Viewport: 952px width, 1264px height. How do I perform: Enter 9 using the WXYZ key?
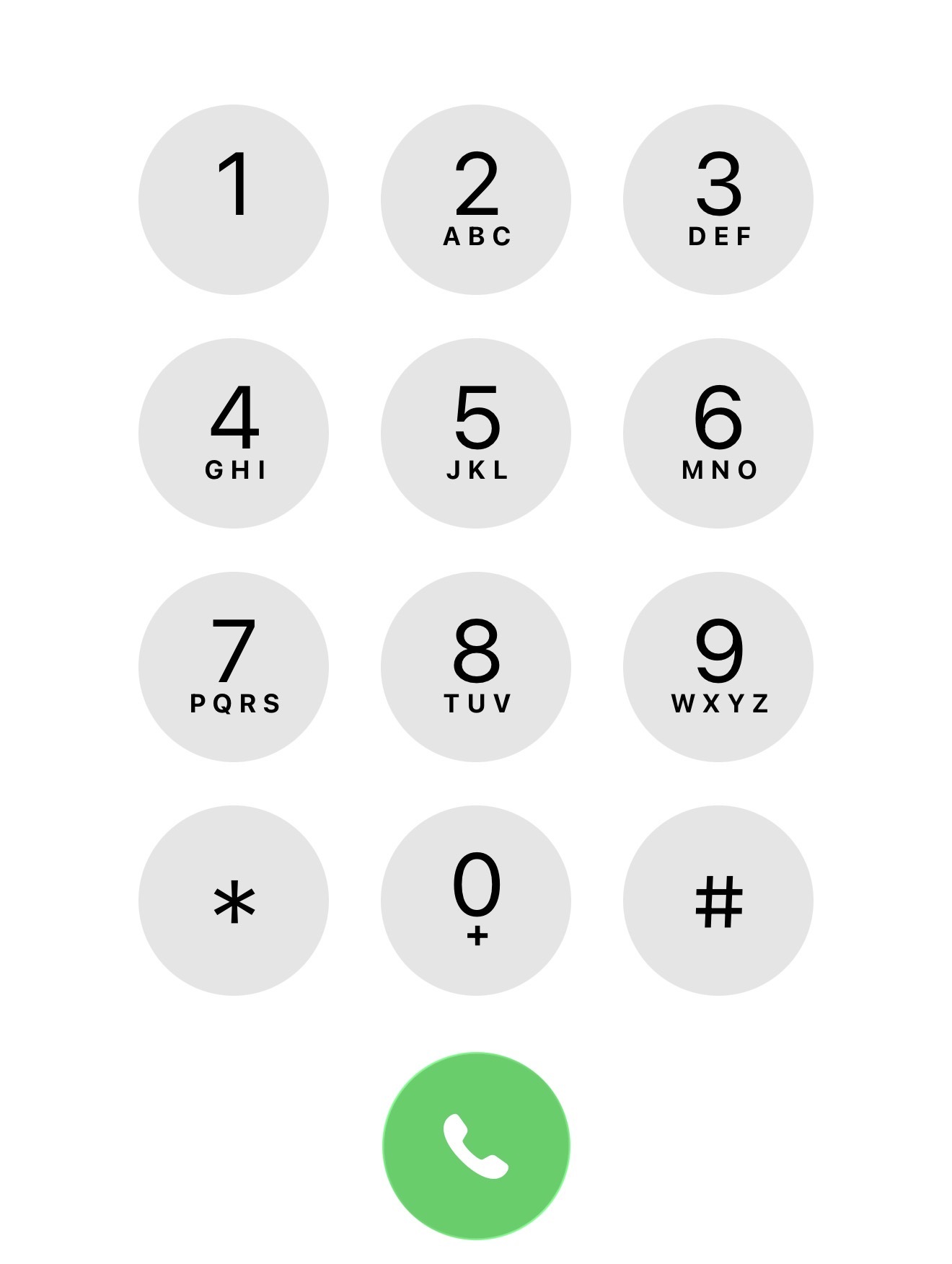pos(718,667)
